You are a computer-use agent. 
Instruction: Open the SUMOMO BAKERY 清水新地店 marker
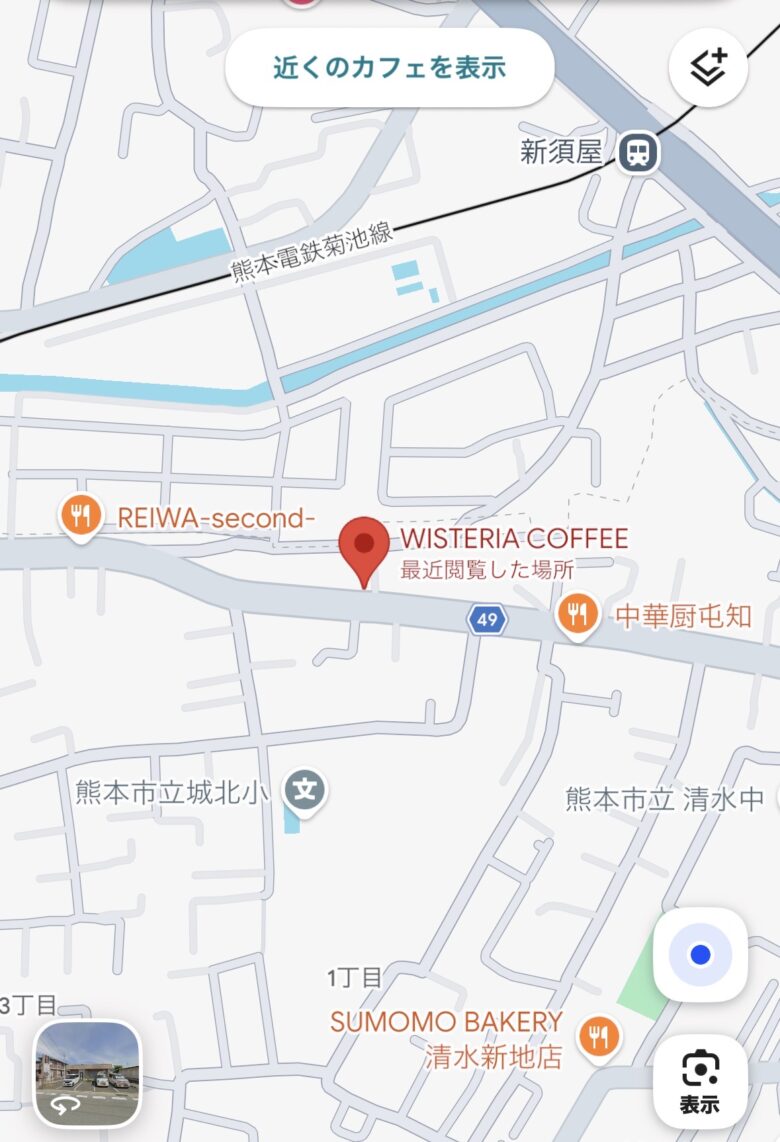[x=599, y=1036]
